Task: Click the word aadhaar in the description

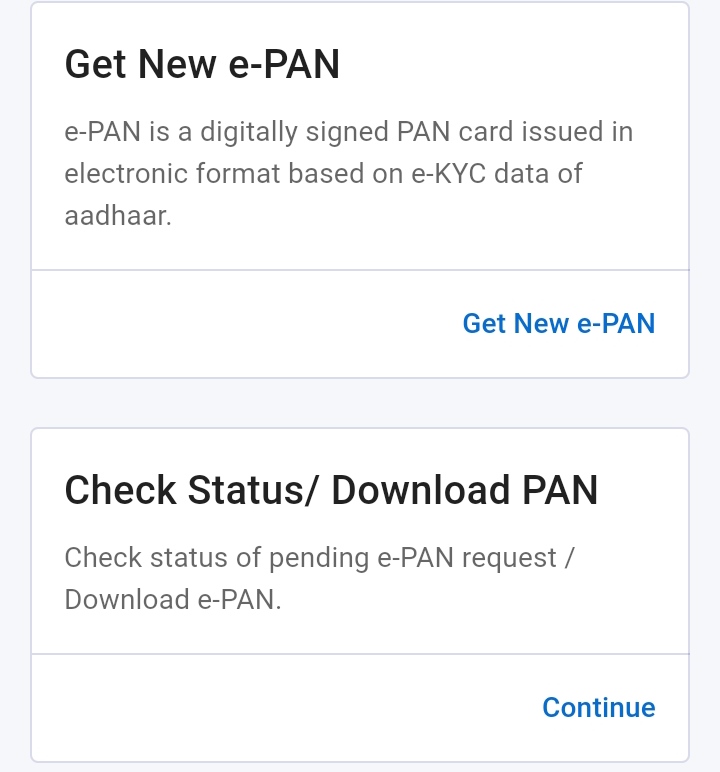Action: tap(110, 215)
